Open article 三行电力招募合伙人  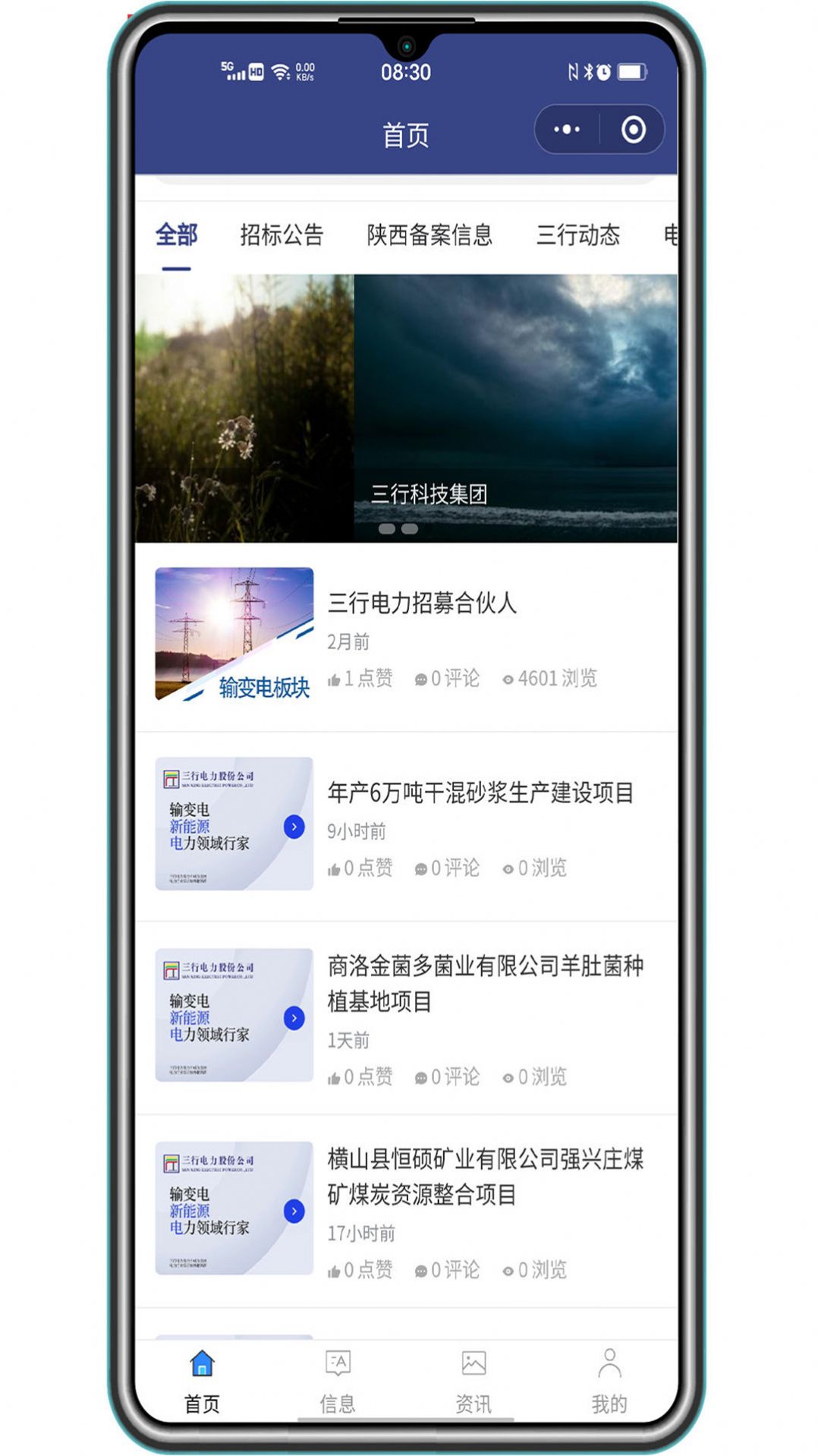422,604
